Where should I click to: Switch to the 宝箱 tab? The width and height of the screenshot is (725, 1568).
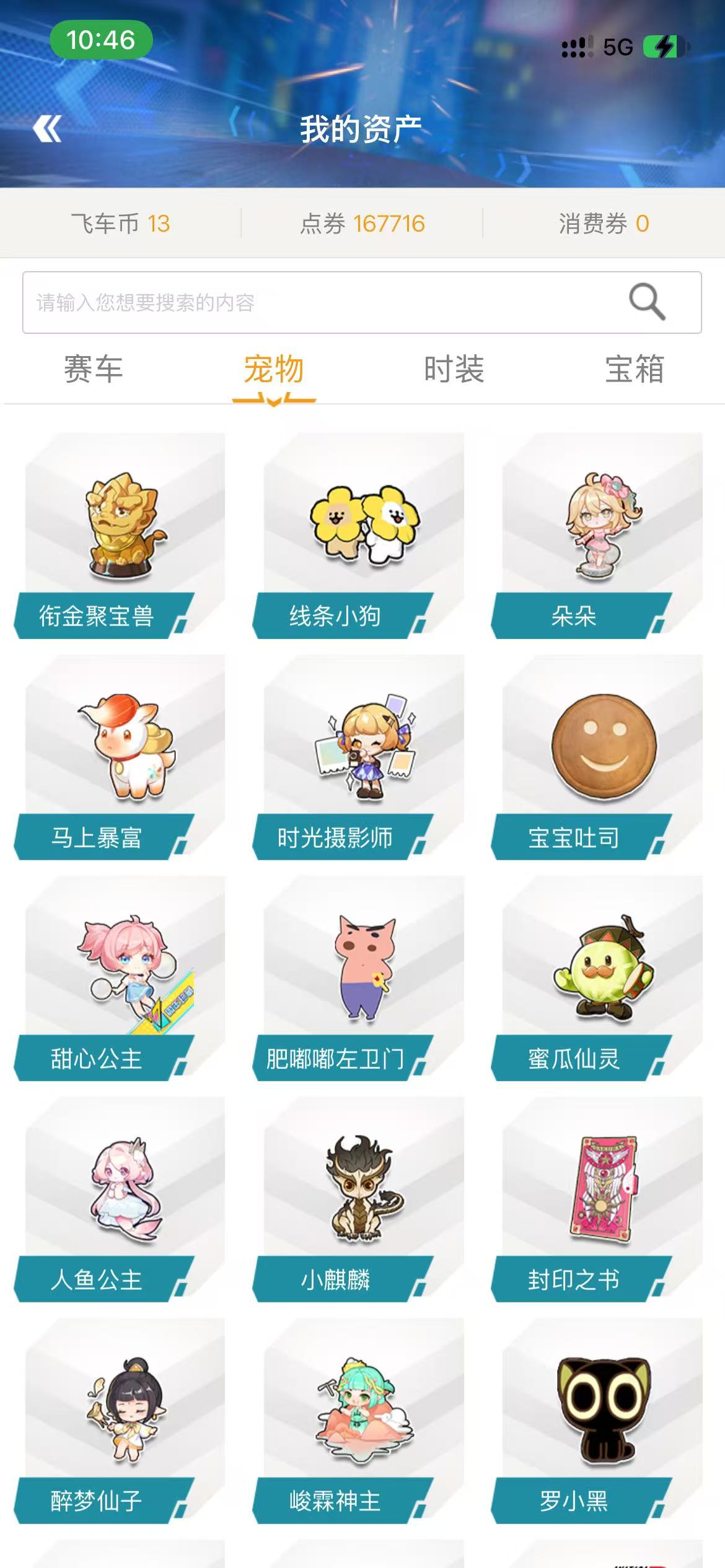click(635, 370)
